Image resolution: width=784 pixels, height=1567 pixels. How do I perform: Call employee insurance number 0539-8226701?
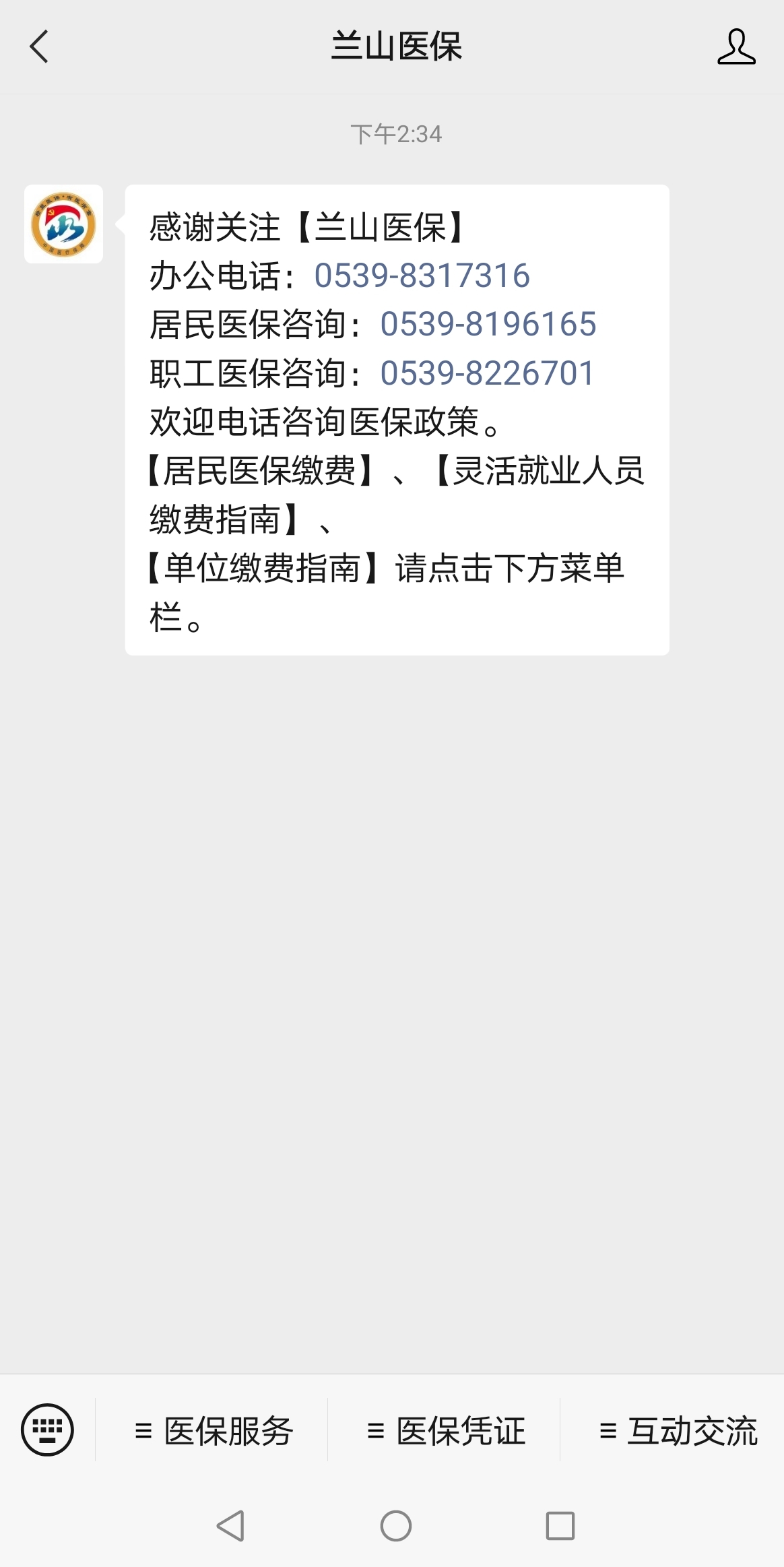pos(487,373)
